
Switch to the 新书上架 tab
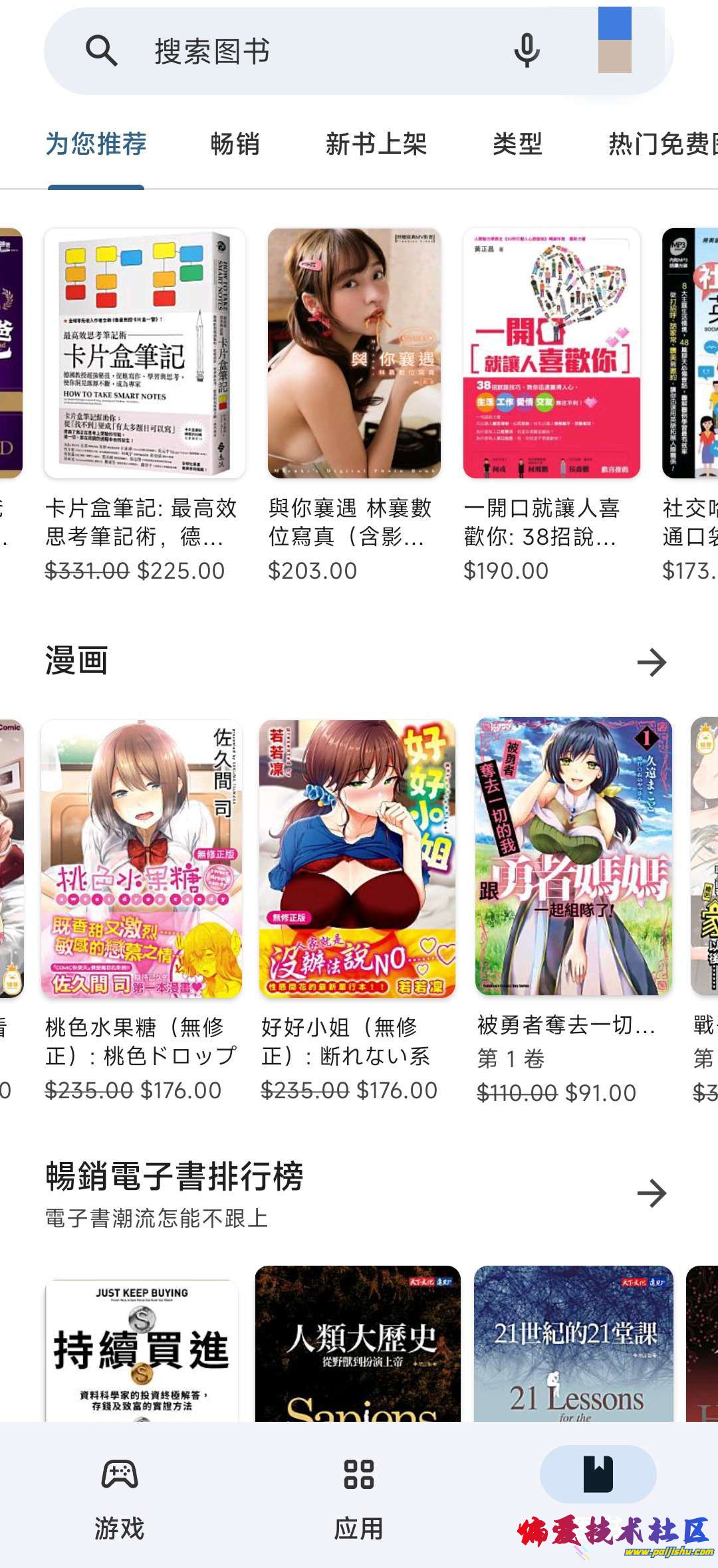pos(376,144)
